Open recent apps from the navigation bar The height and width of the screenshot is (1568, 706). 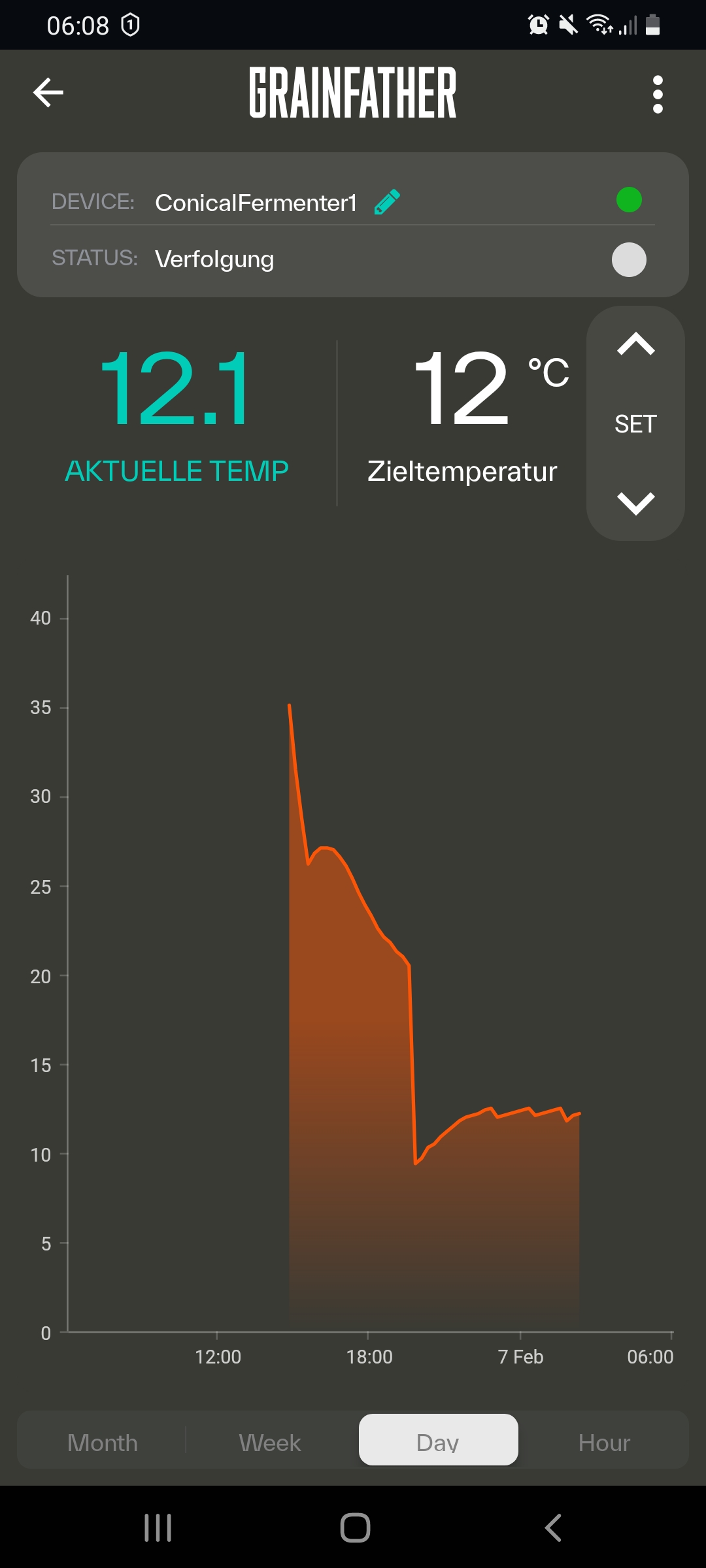pyautogui.click(x=158, y=1528)
